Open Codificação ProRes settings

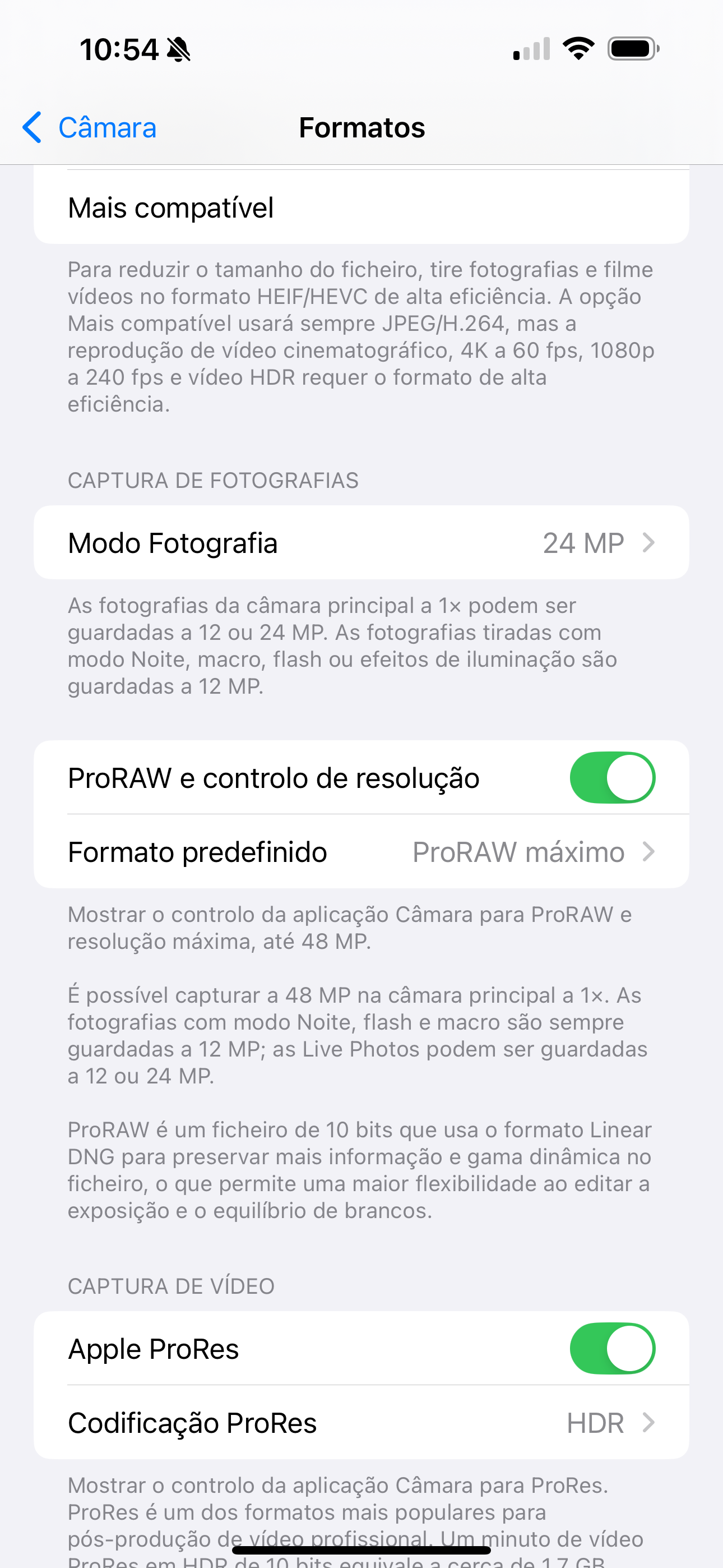[x=360, y=1423]
